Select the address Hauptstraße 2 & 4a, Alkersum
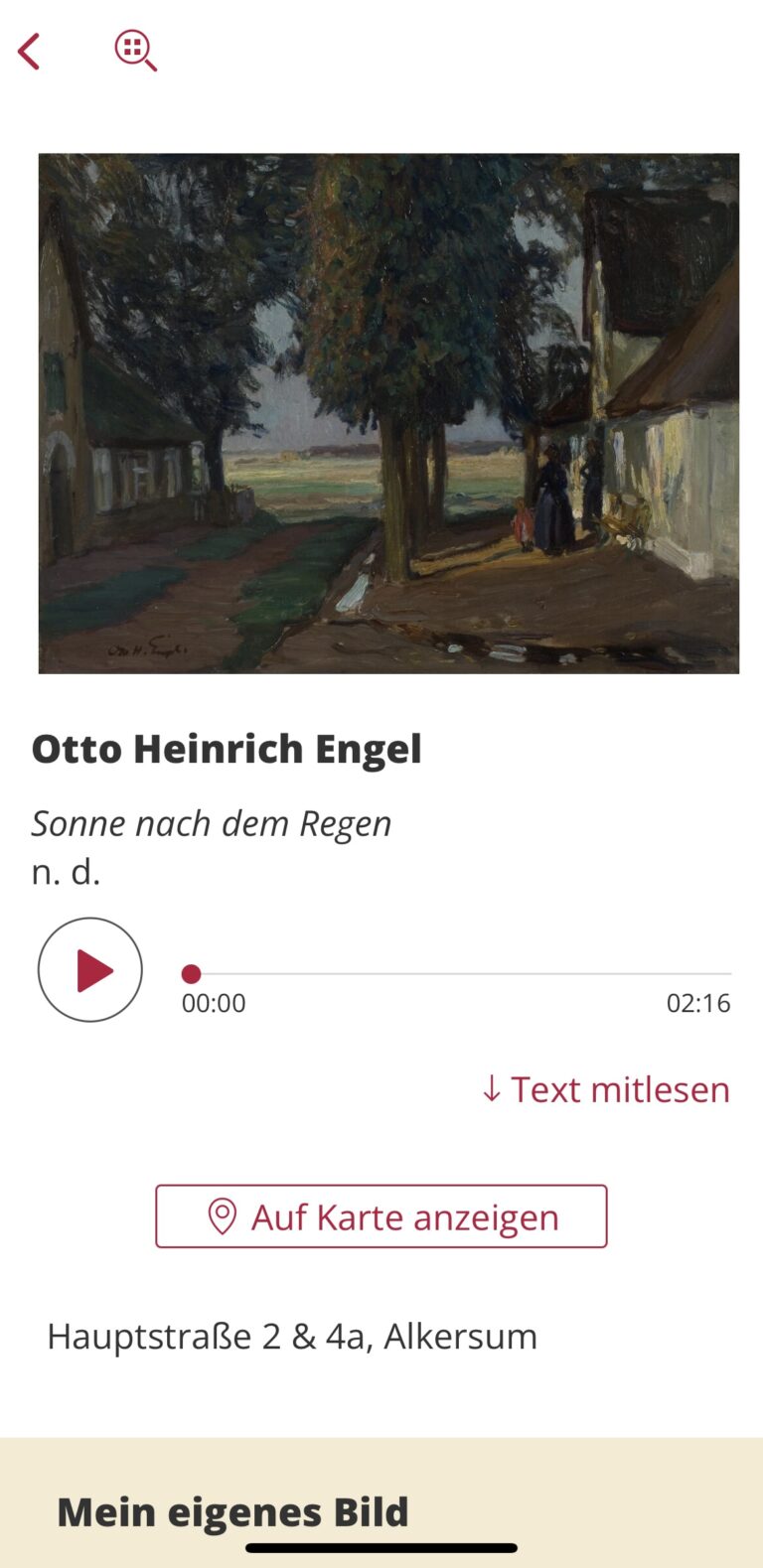This screenshot has height=1568, width=763. (x=290, y=1336)
